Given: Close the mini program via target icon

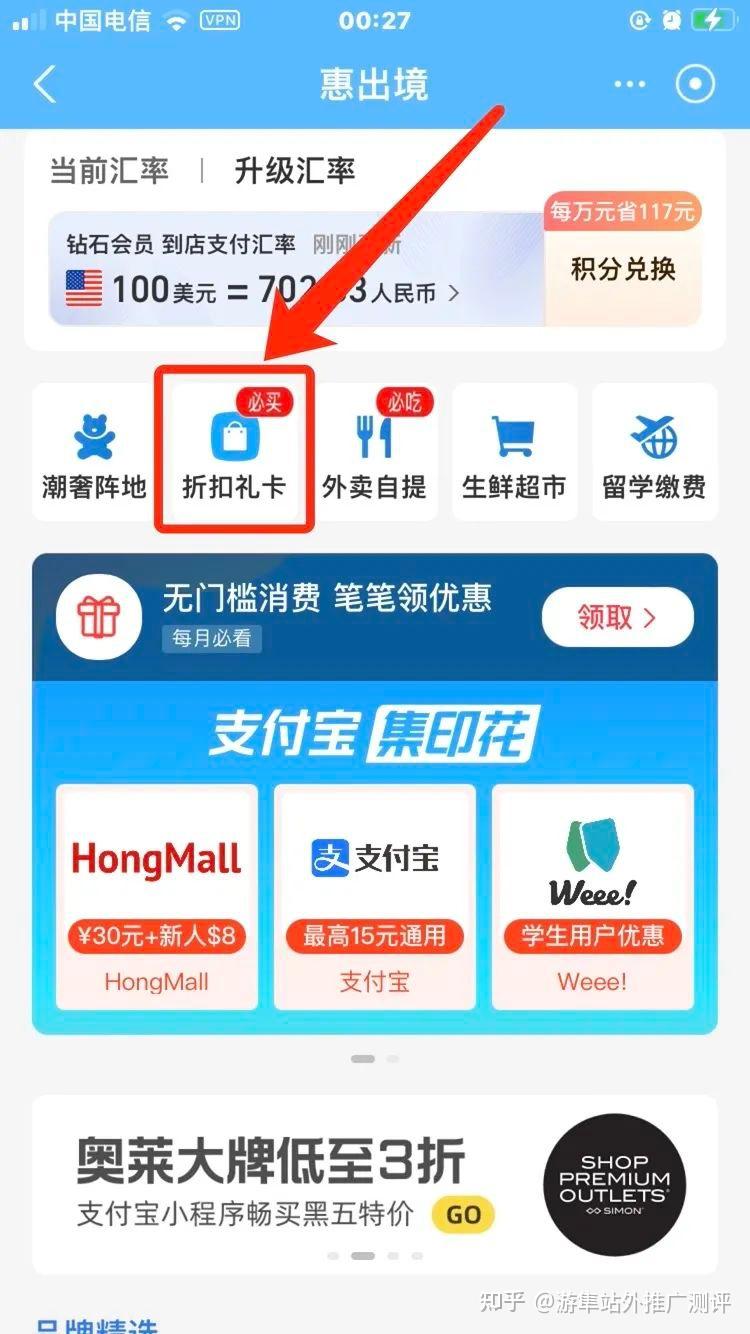Looking at the screenshot, I should (x=696, y=85).
